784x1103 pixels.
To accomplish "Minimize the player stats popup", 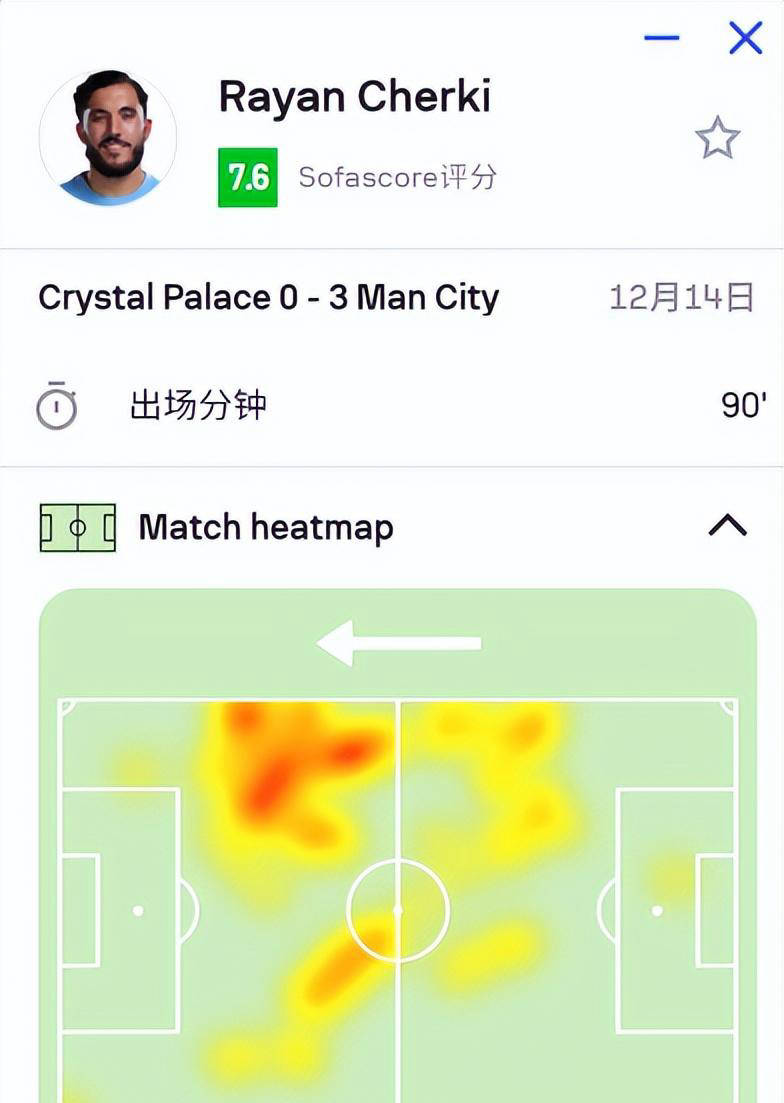I will point(661,39).
